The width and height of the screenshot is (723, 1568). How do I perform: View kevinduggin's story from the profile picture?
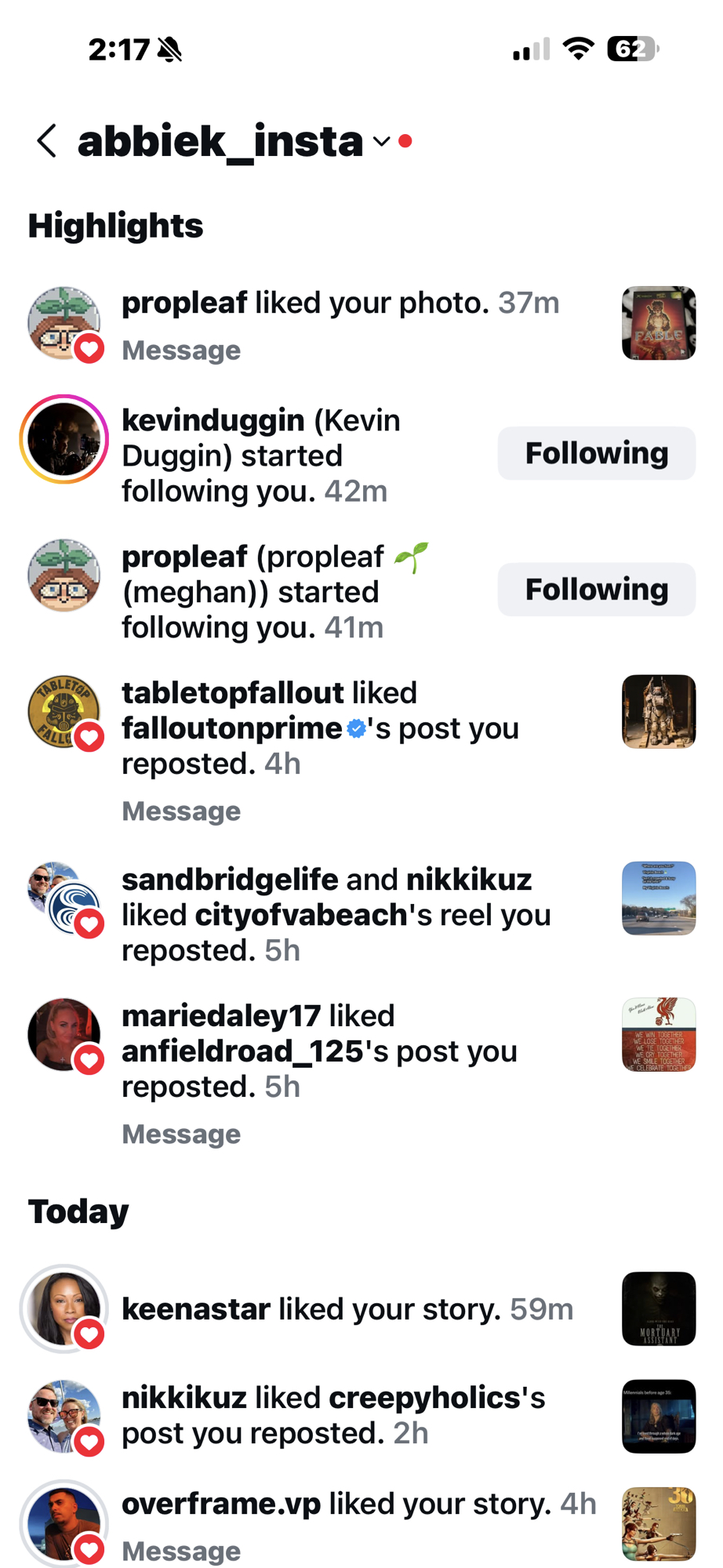[64, 439]
